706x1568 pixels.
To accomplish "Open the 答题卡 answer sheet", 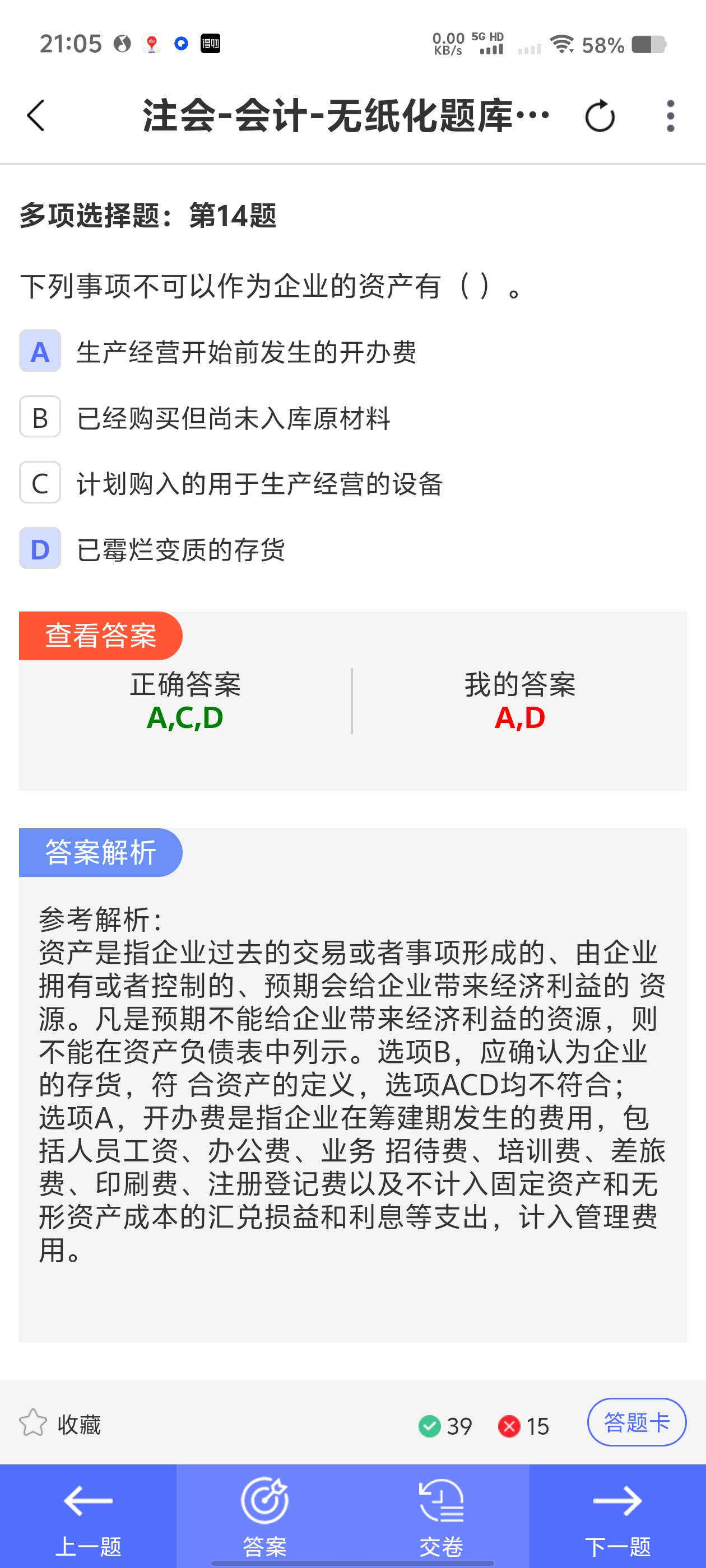I will pyautogui.click(x=637, y=1422).
